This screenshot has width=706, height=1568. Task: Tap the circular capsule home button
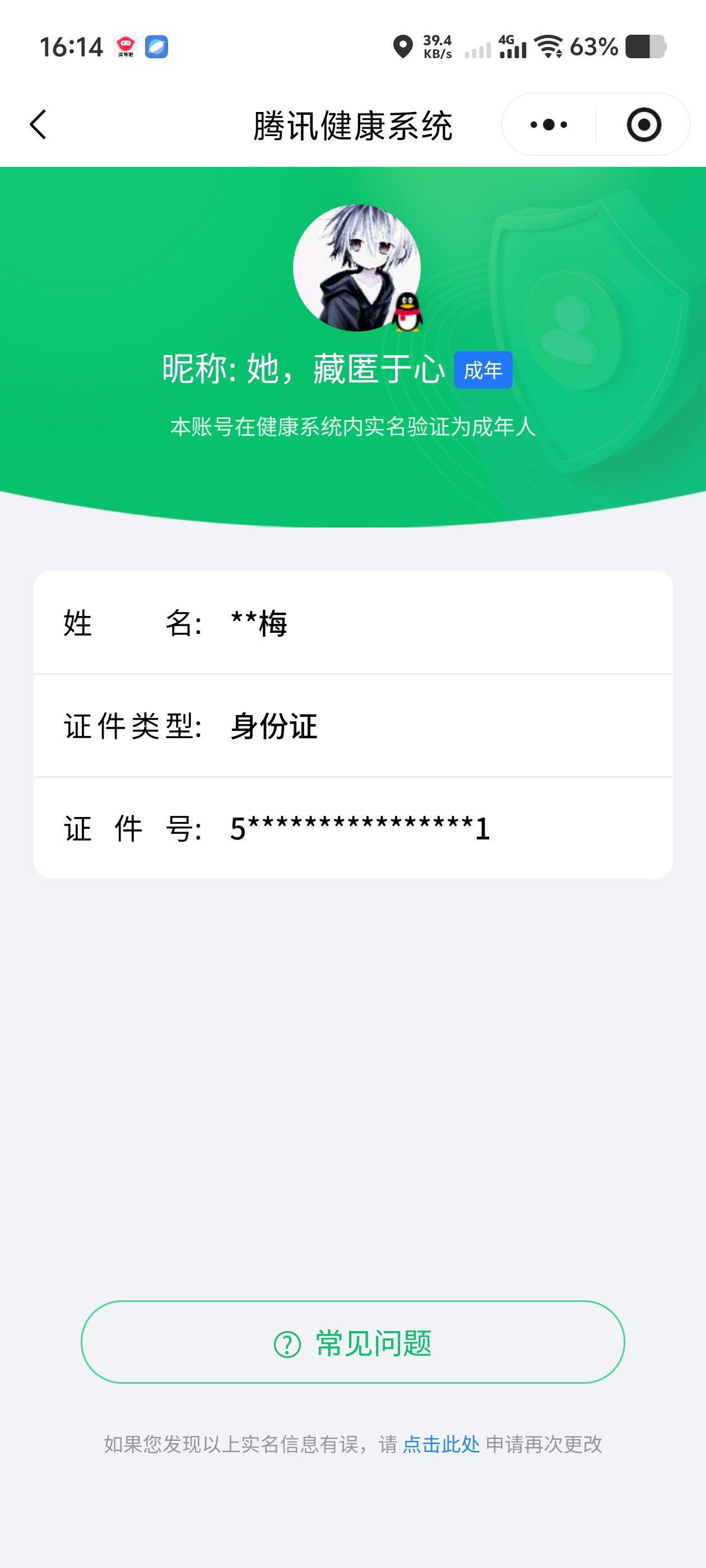[x=644, y=124]
